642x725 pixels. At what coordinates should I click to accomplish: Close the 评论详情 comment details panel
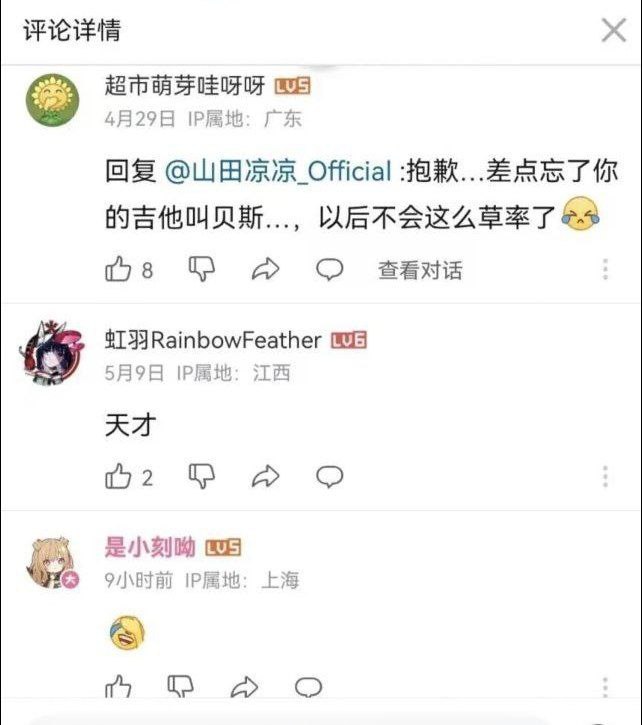point(613,30)
